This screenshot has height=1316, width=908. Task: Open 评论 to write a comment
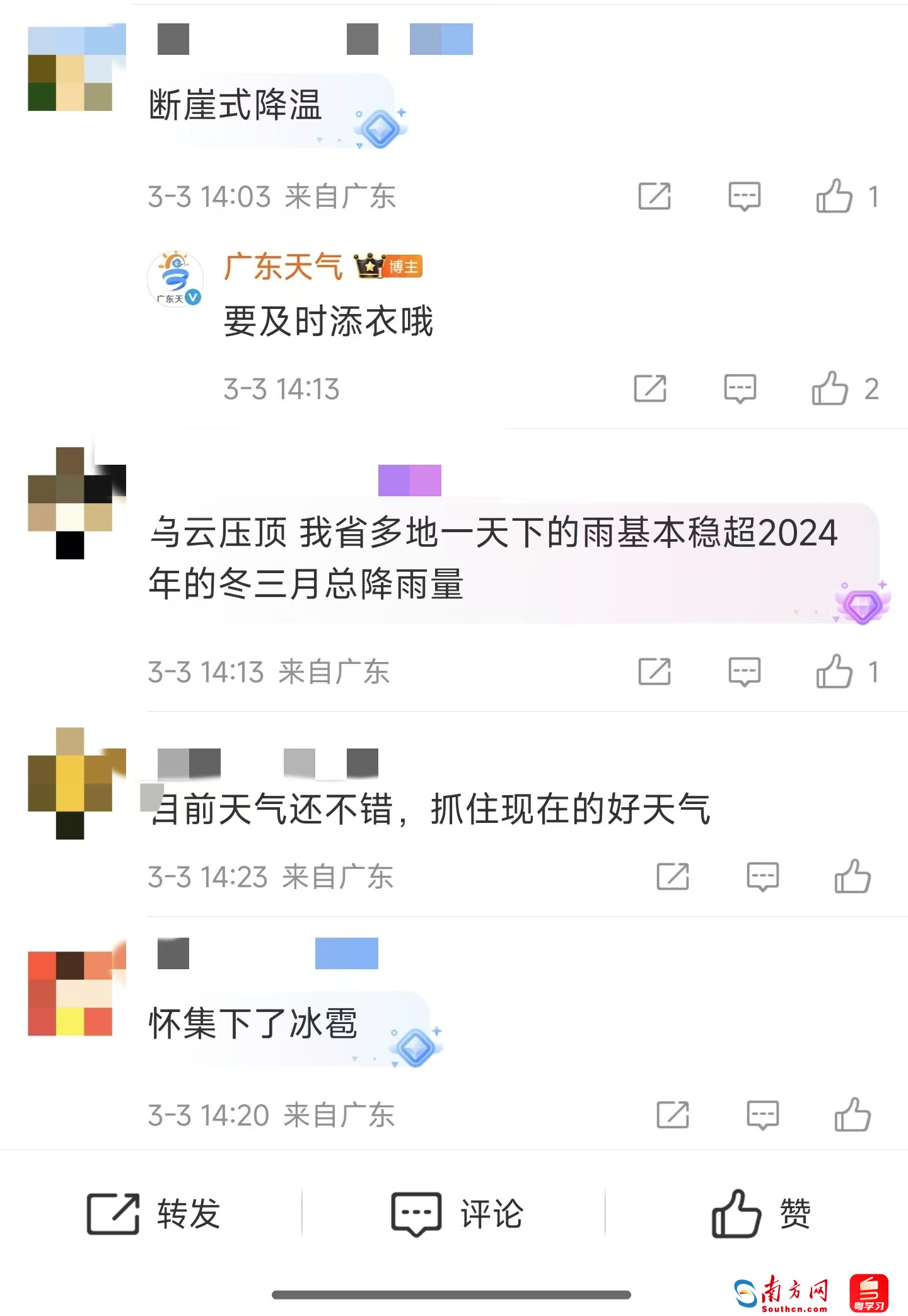tap(457, 1213)
